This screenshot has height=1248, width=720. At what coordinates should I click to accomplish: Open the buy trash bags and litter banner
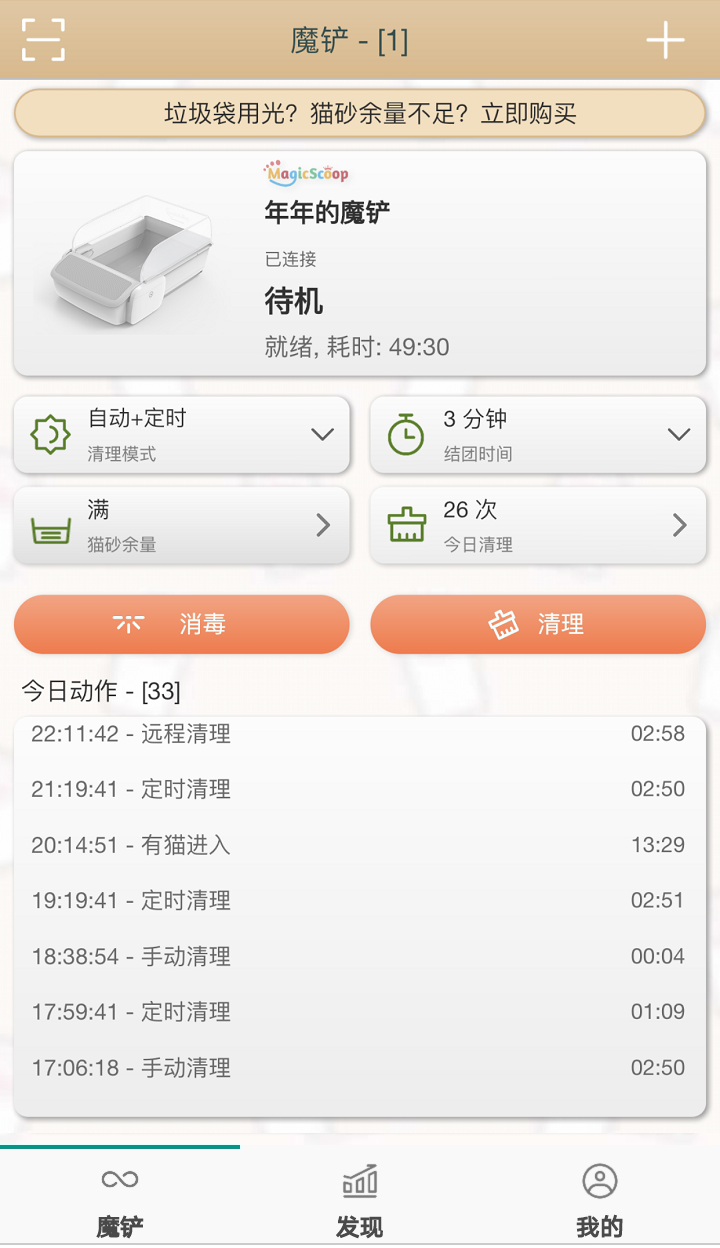coord(360,113)
